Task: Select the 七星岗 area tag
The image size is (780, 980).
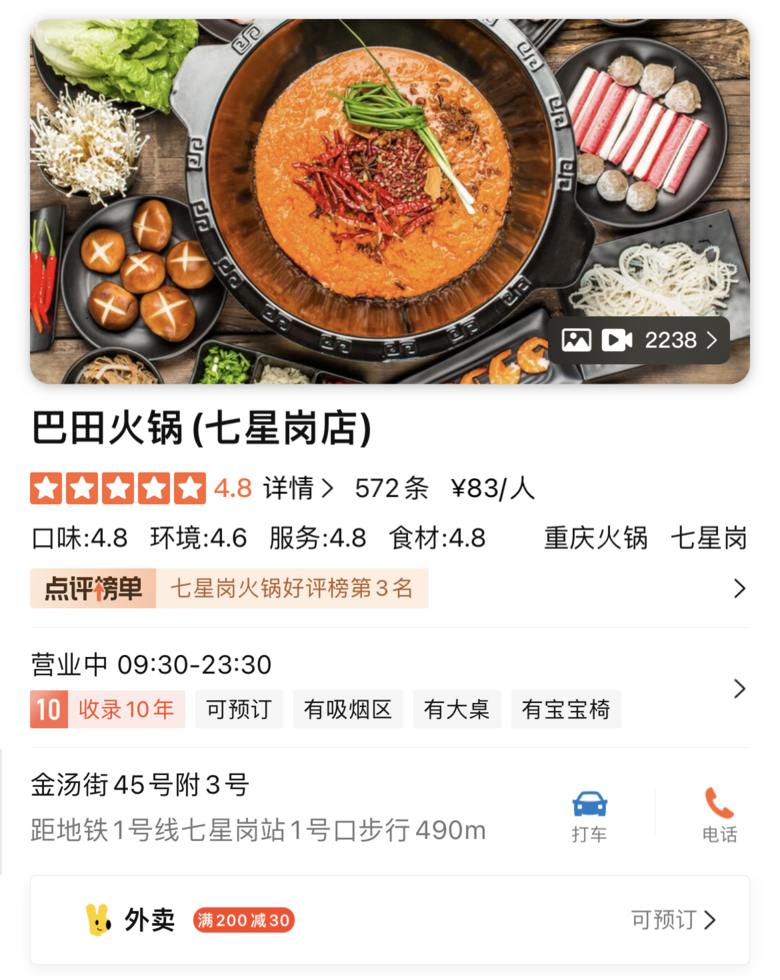Action: (x=709, y=538)
